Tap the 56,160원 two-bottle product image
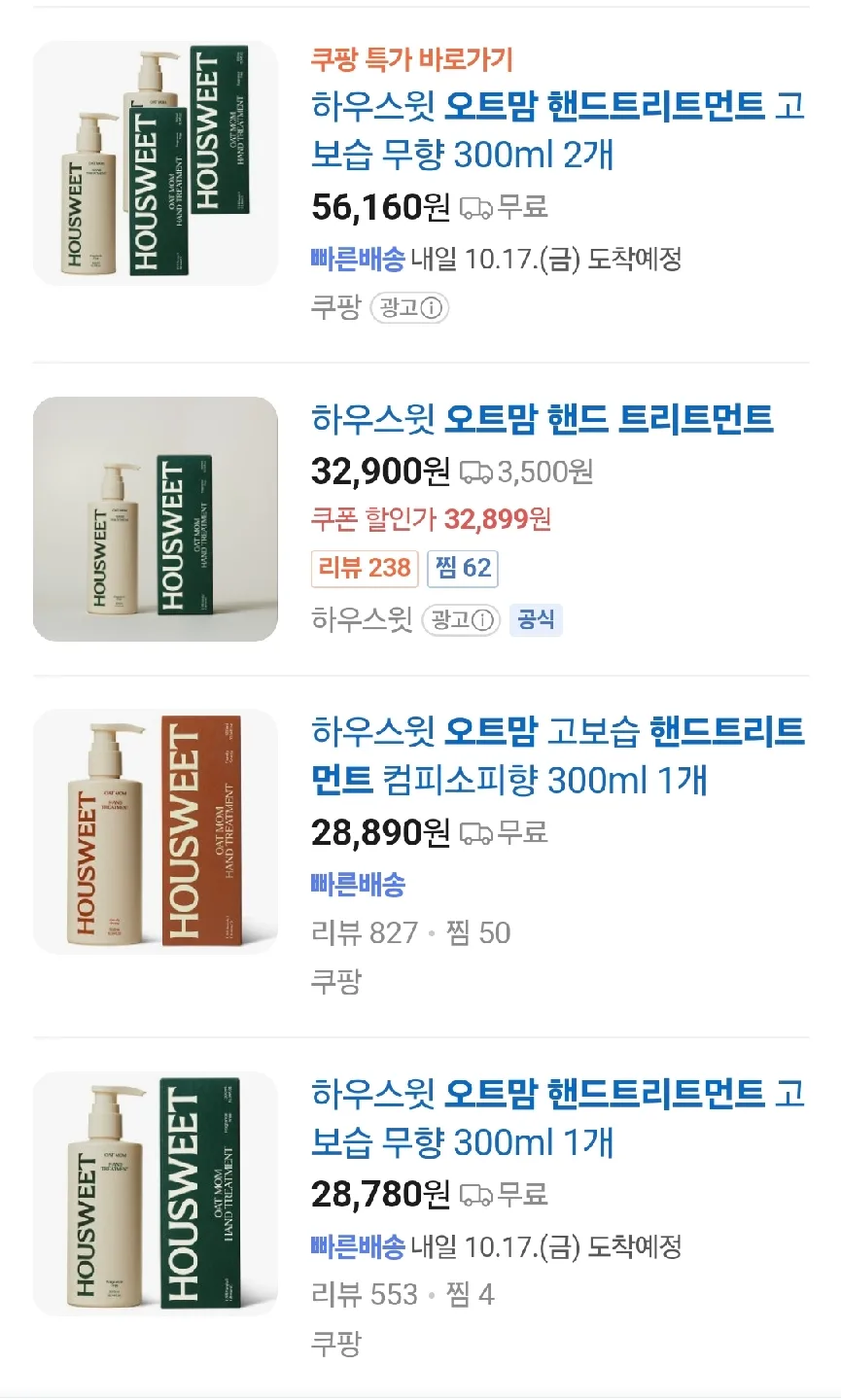Viewport: 841px width, 1400px height. [156, 163]
